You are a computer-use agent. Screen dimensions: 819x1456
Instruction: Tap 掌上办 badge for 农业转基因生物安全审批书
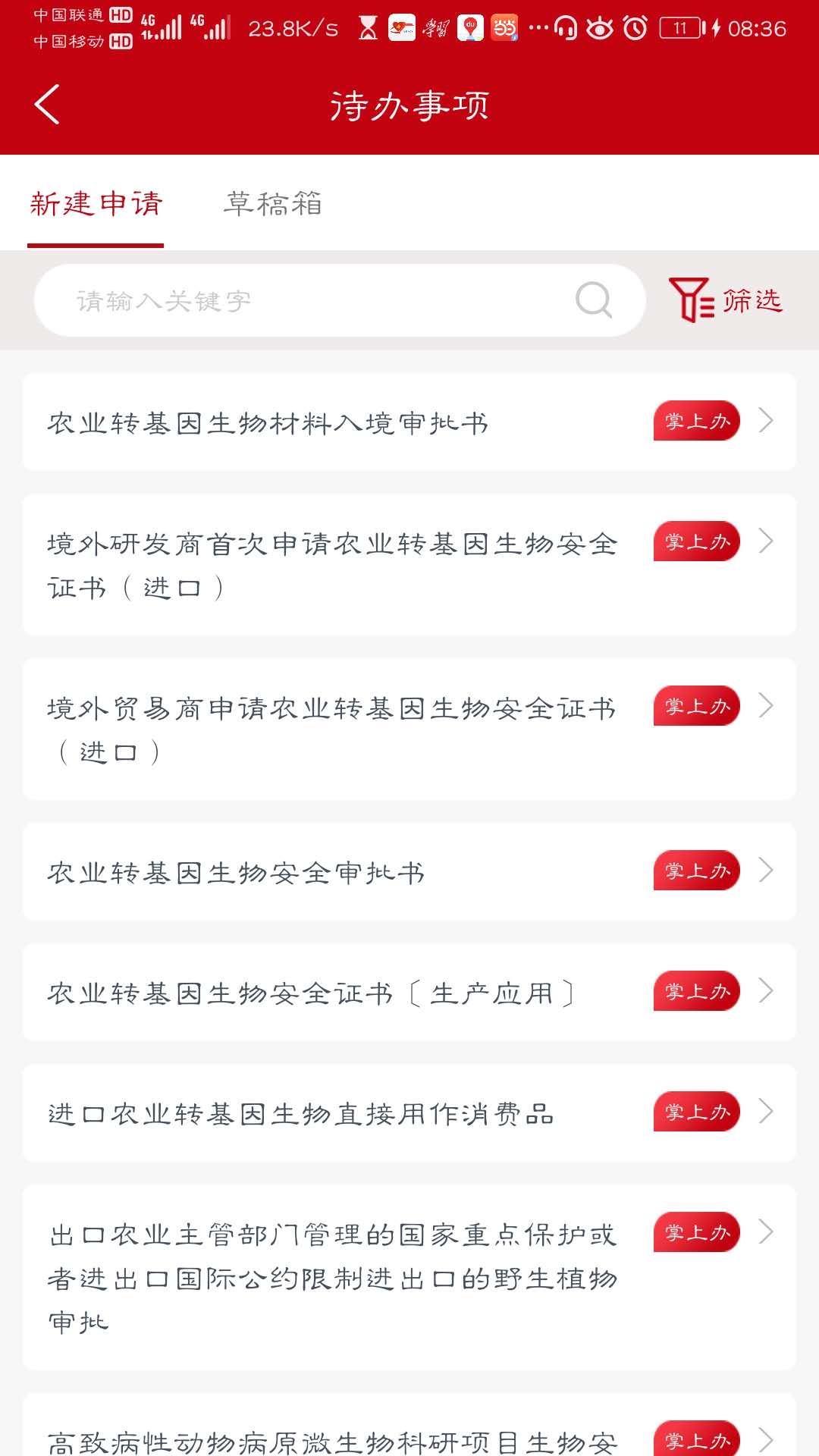click(x=696, y=871)
